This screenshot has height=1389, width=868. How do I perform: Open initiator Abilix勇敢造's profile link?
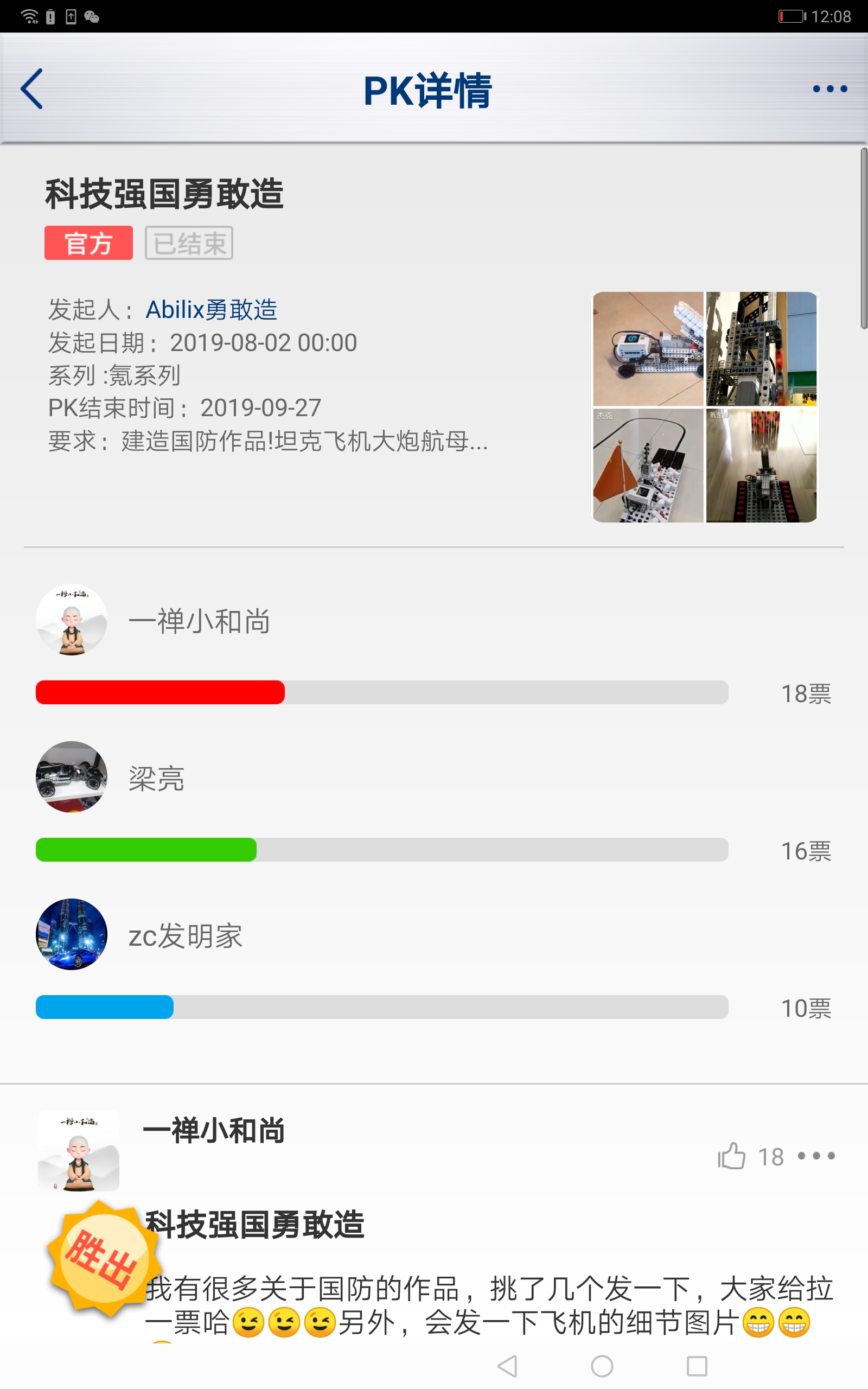click(x=211, y=309)
